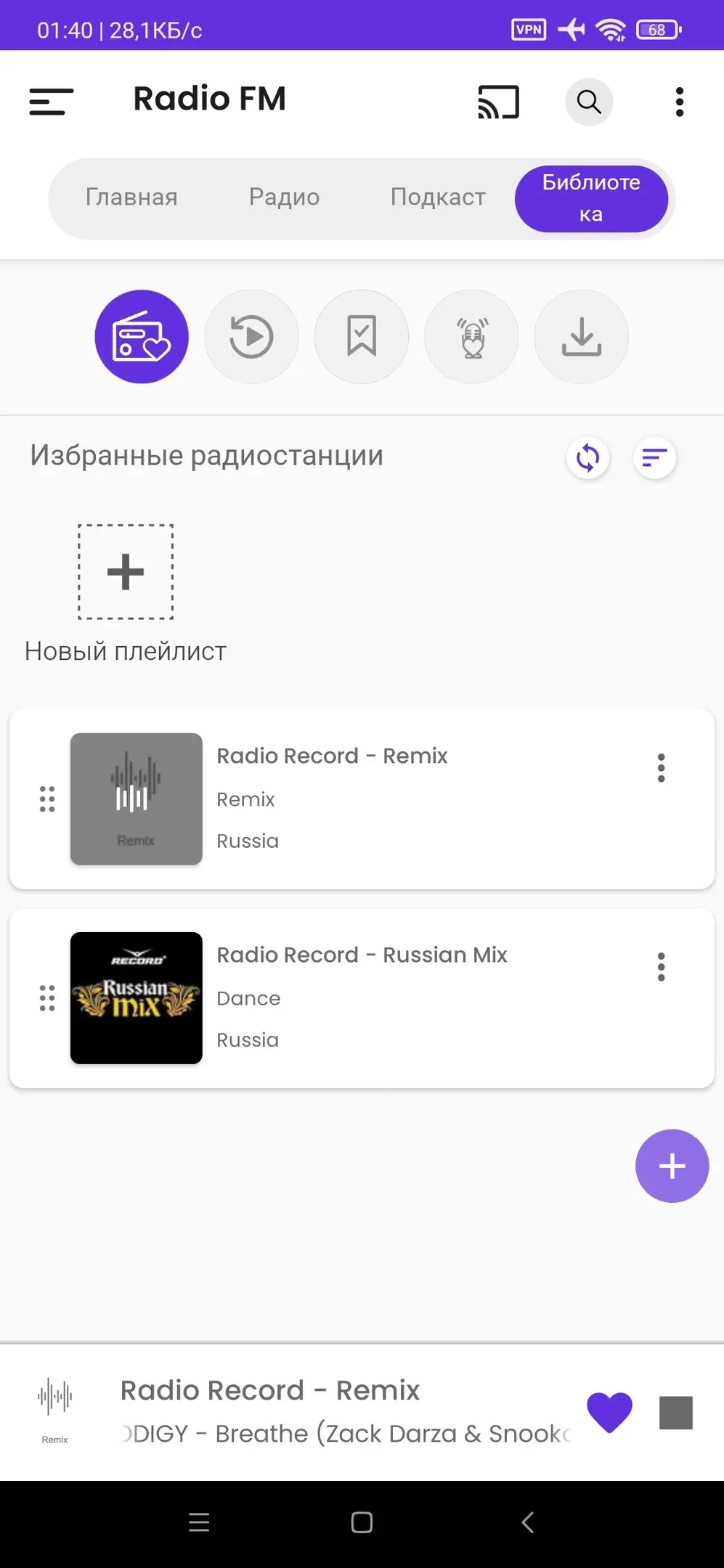Viewport: 724px width, 1568px height.
Task: Open the favorite podcasts microphone section
Action: point(472,337)
